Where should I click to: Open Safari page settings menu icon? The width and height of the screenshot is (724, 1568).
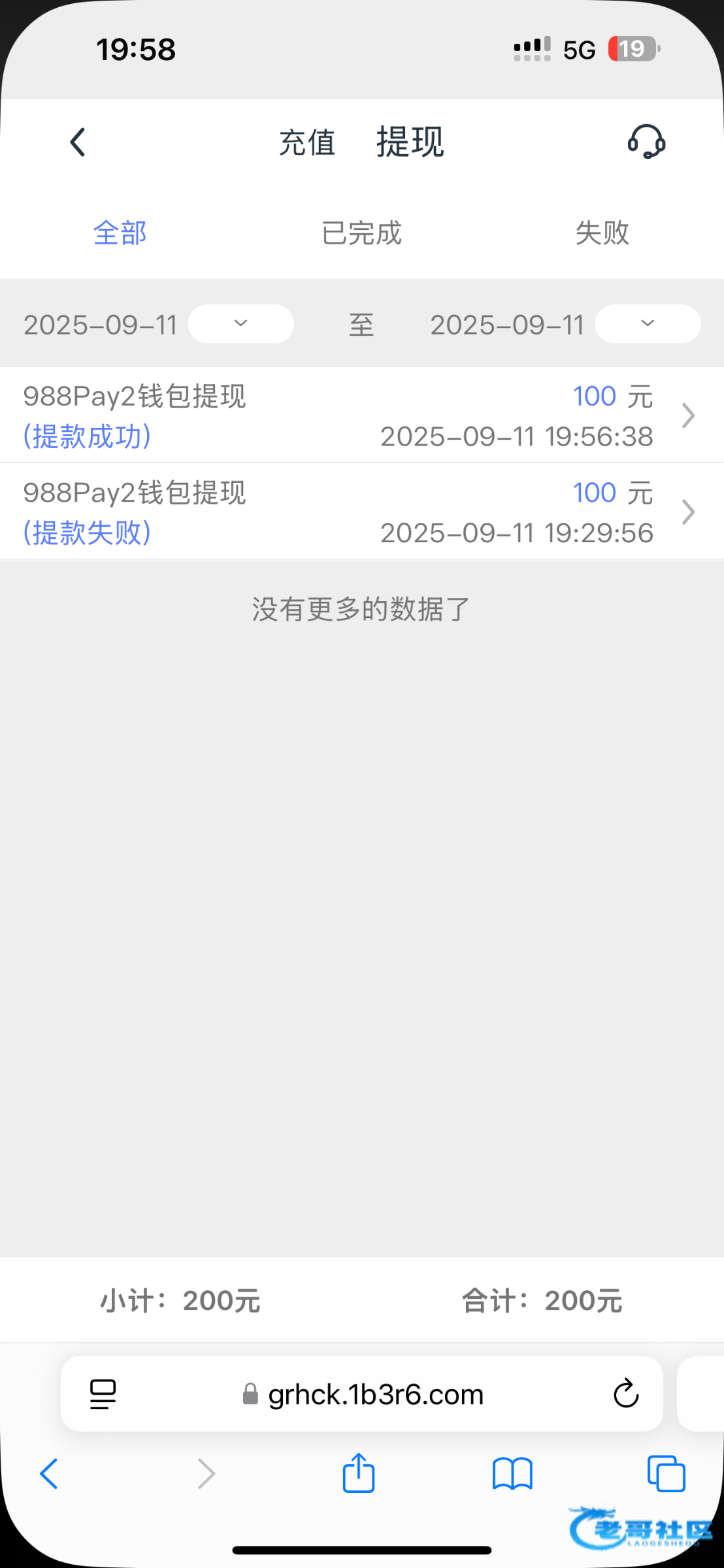click(103, 1395)
